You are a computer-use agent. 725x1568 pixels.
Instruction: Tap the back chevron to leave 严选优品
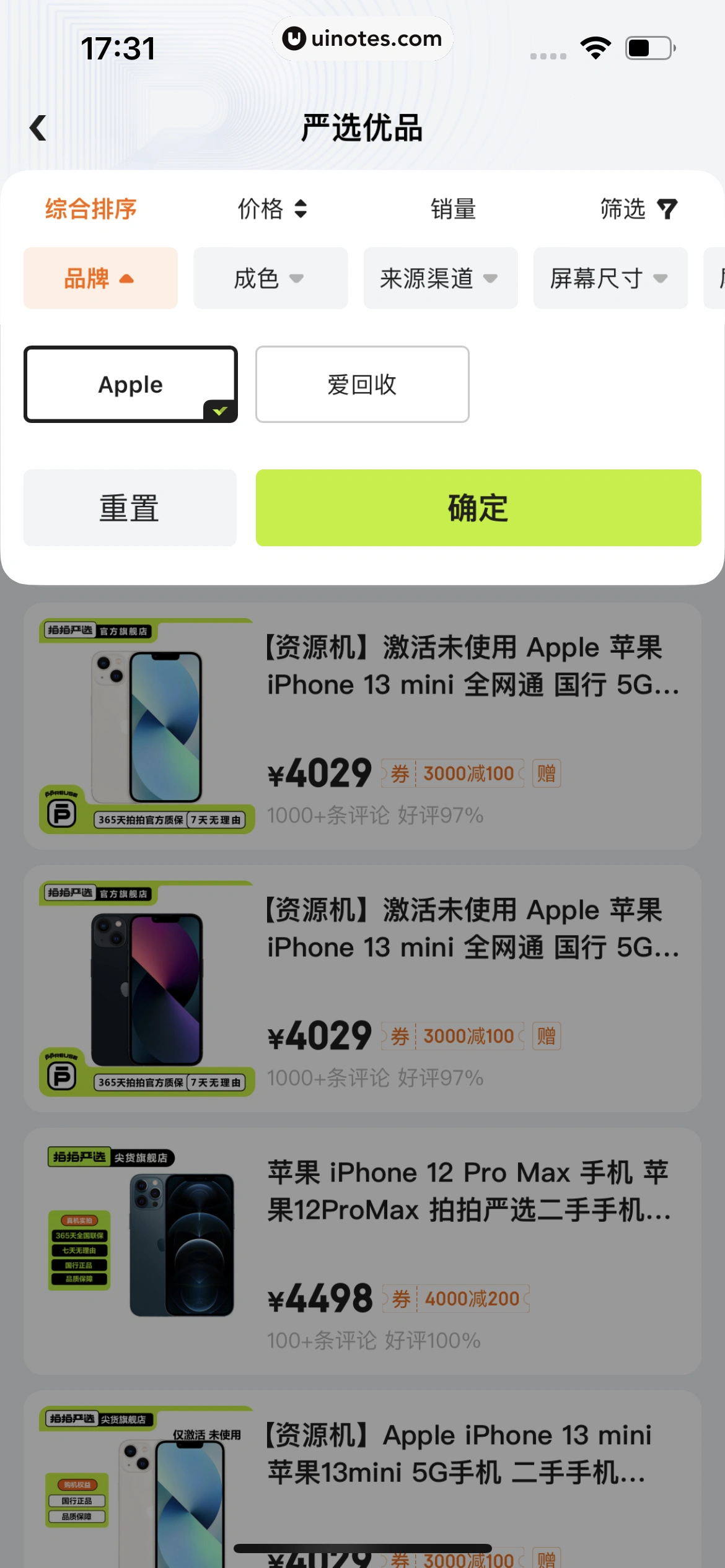click(x=38, y=128)
